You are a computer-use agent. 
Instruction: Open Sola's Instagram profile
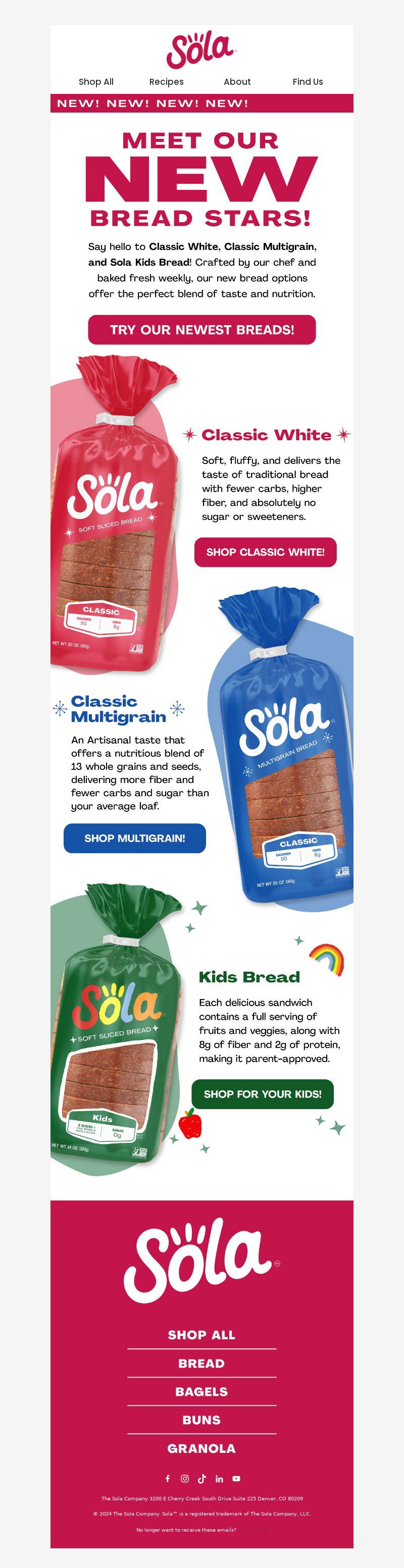(185, 1479)
